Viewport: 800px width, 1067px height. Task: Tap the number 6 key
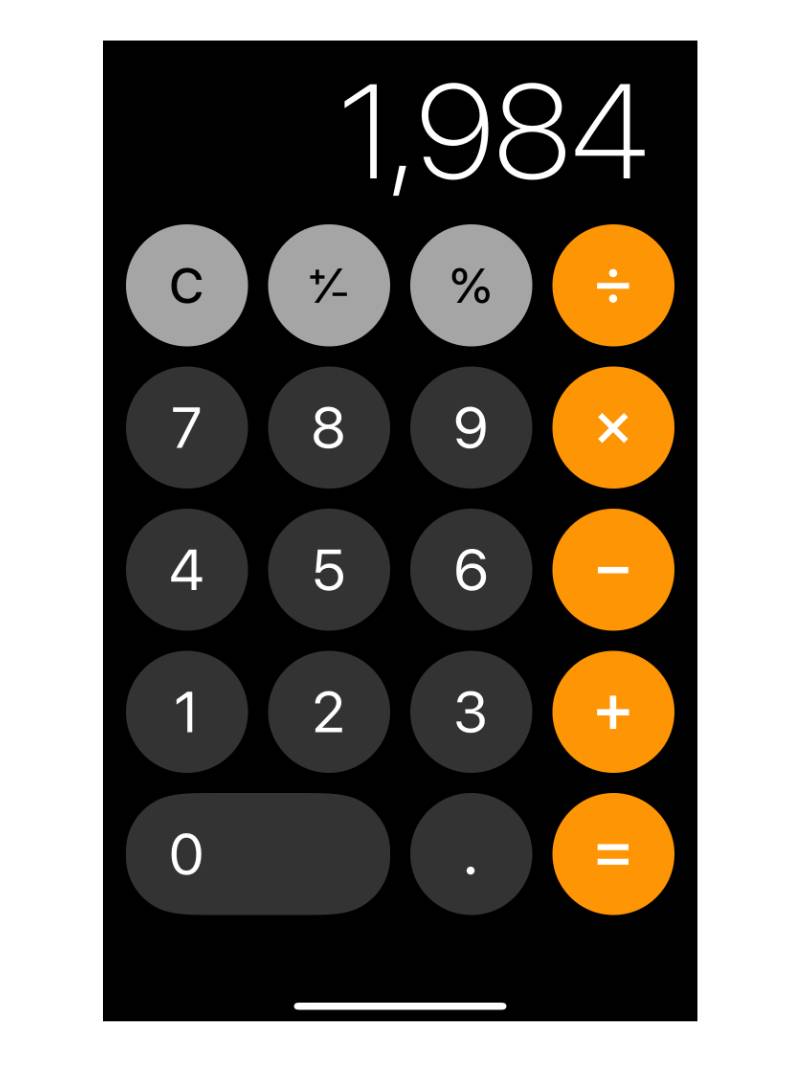[470, 570]
